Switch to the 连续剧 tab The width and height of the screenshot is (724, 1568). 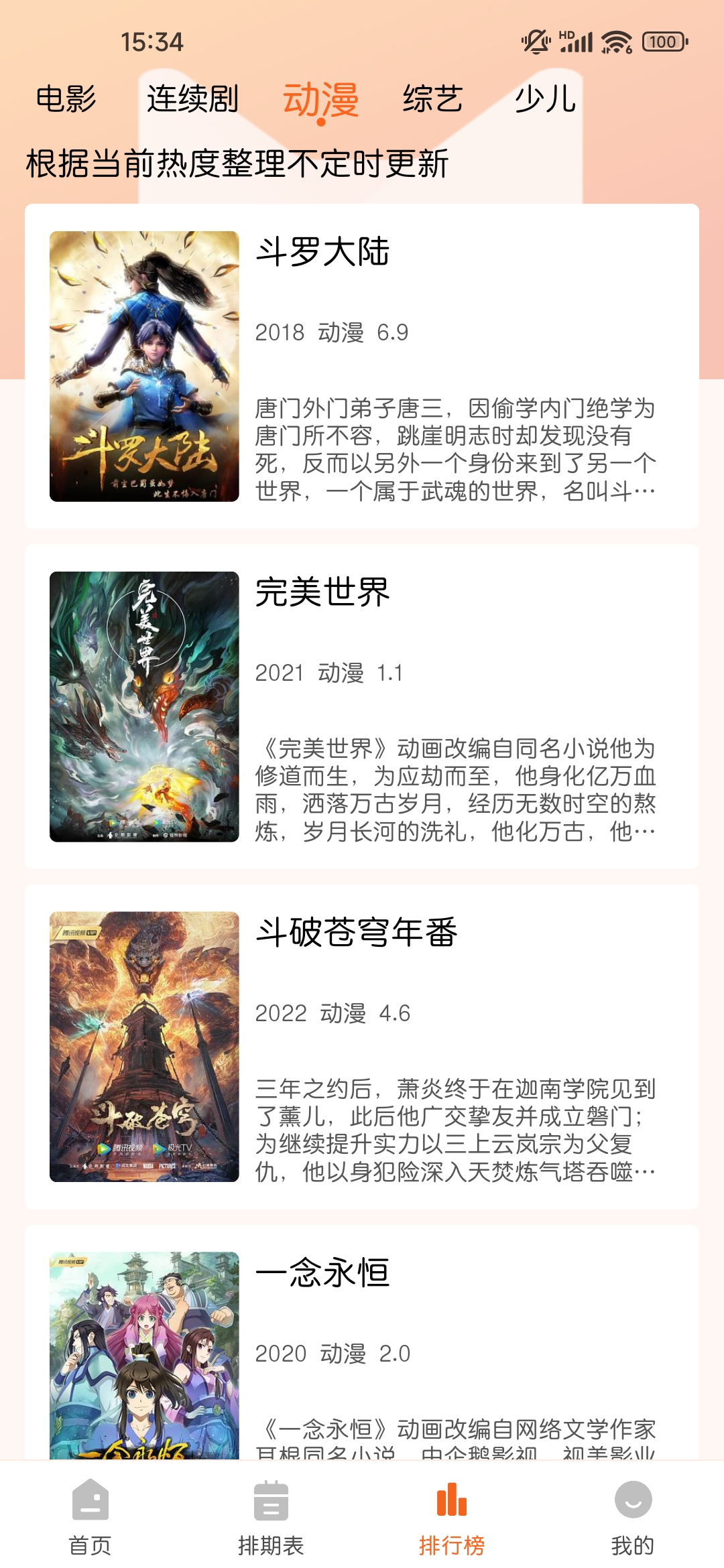point(192,99)
